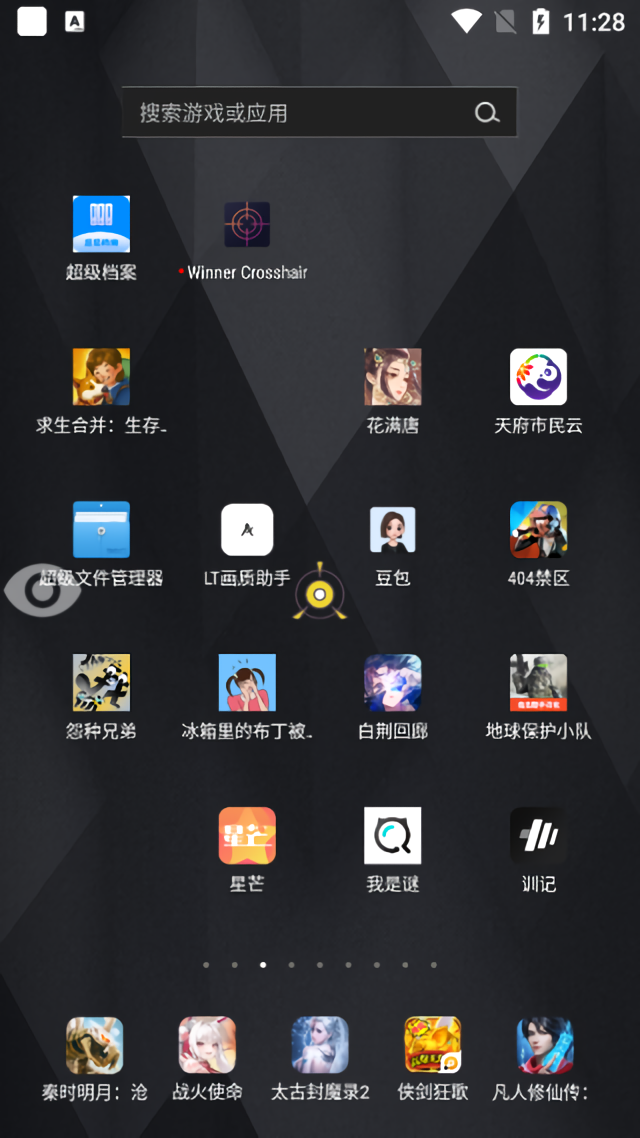Launch Winner Crosshair
This screenshot has width=640, height=1138.
click(247, 225)
